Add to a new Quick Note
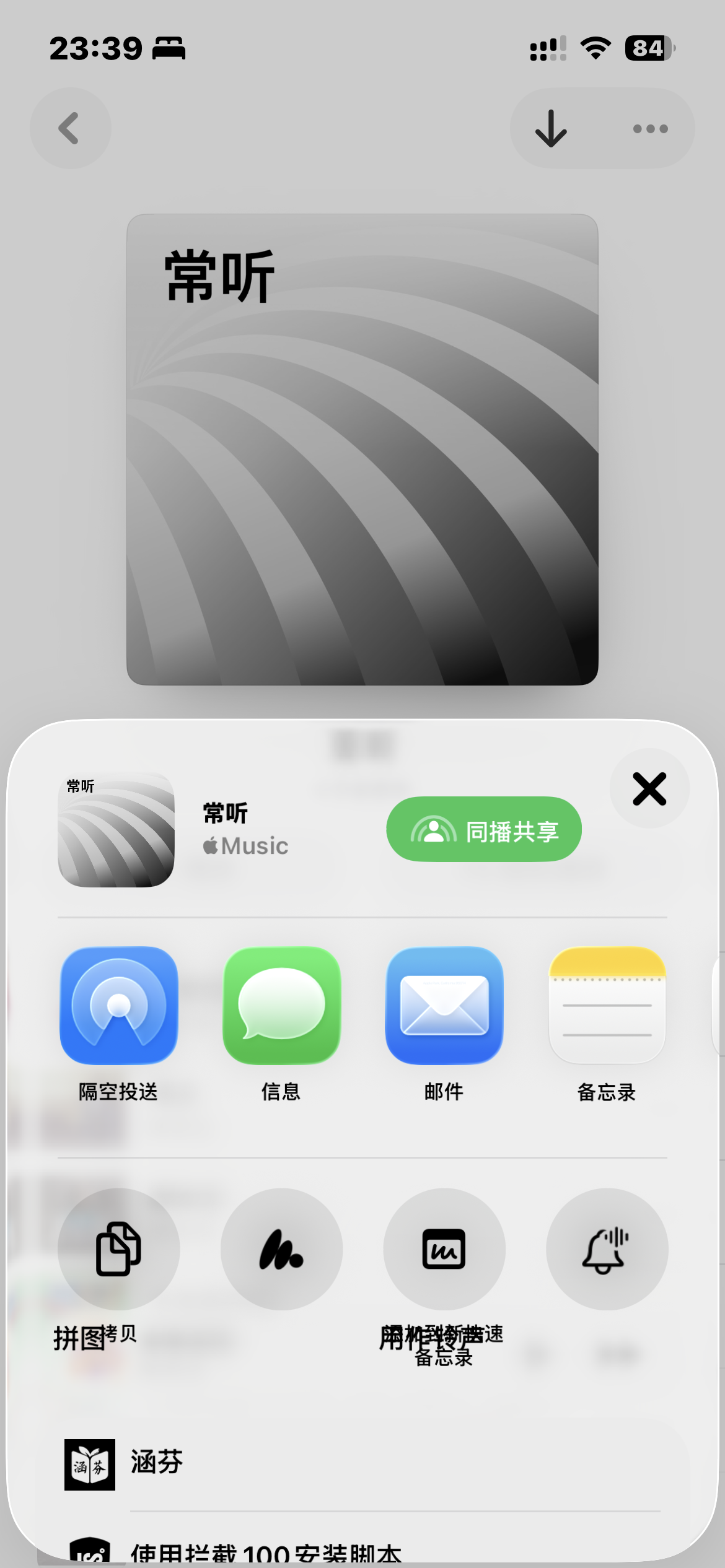This screenshot has height=1568, width=725. [444, 1248]
